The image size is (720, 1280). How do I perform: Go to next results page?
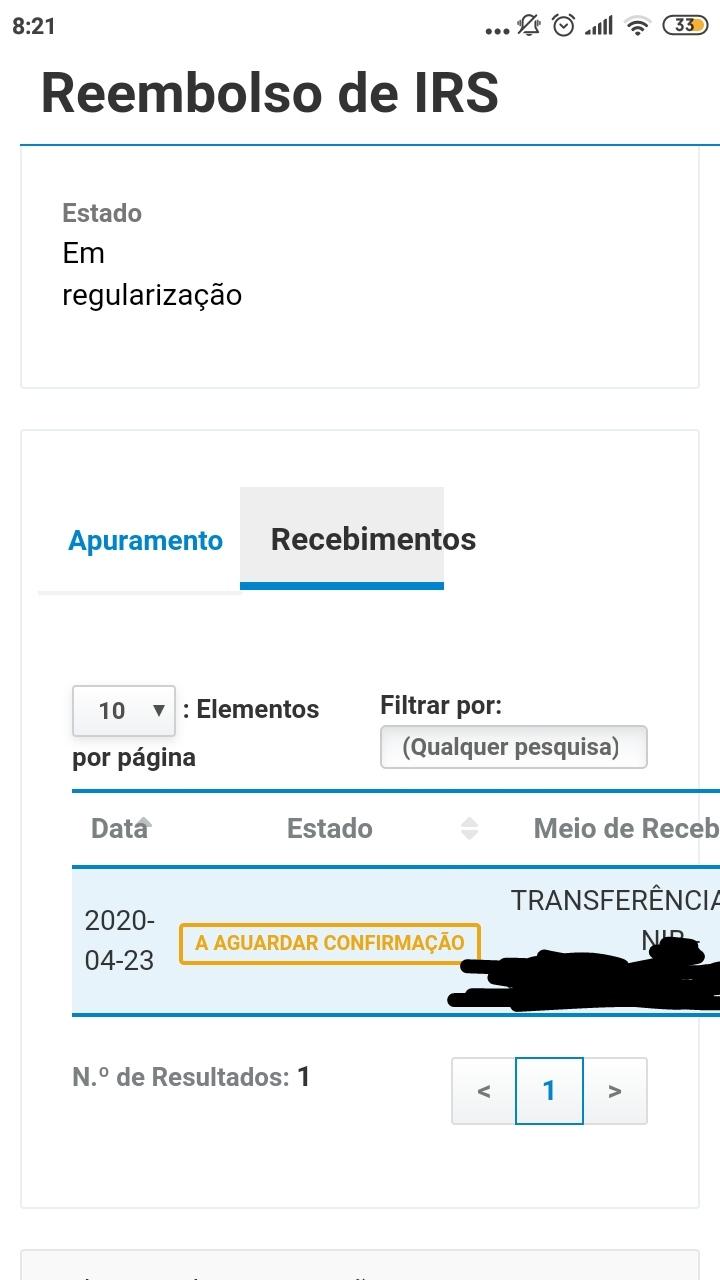coord(615,1091)
